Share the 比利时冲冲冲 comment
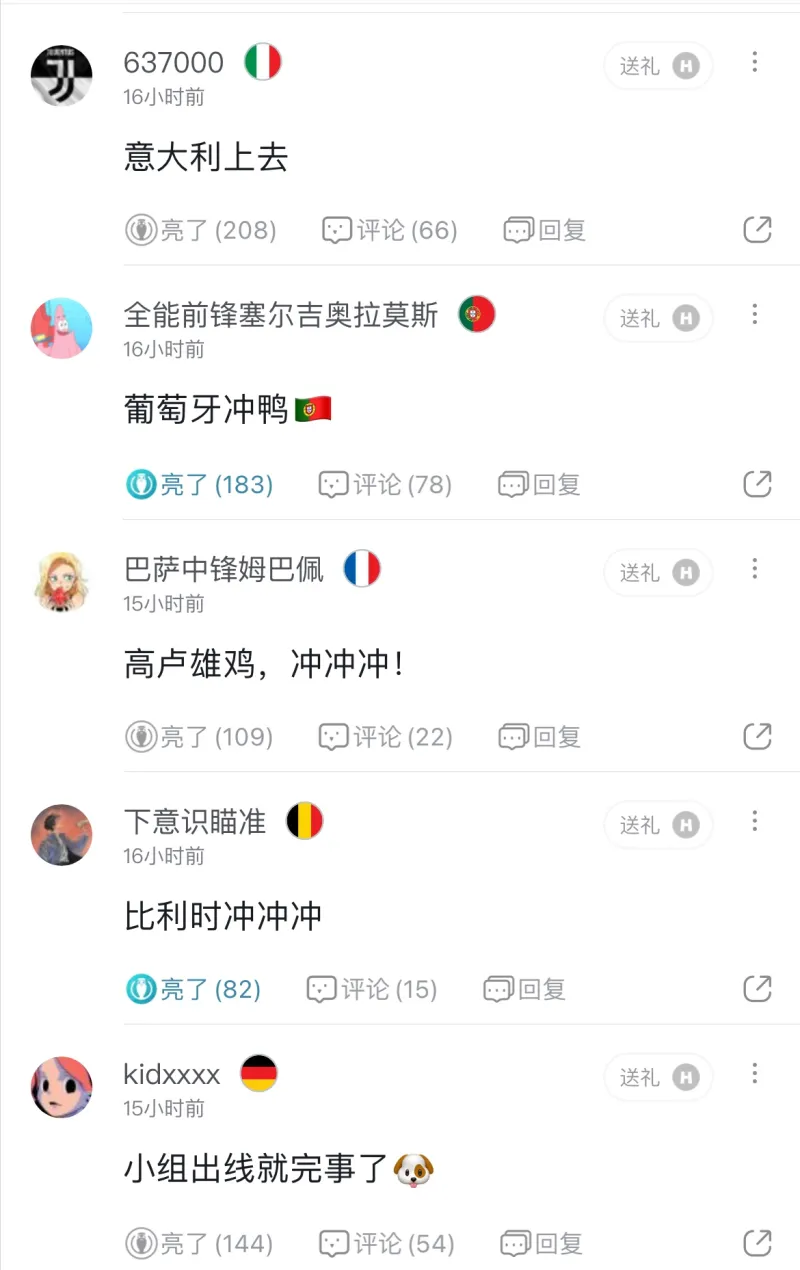This screenshot has width=800, height=1270. (x=757, y=989)
